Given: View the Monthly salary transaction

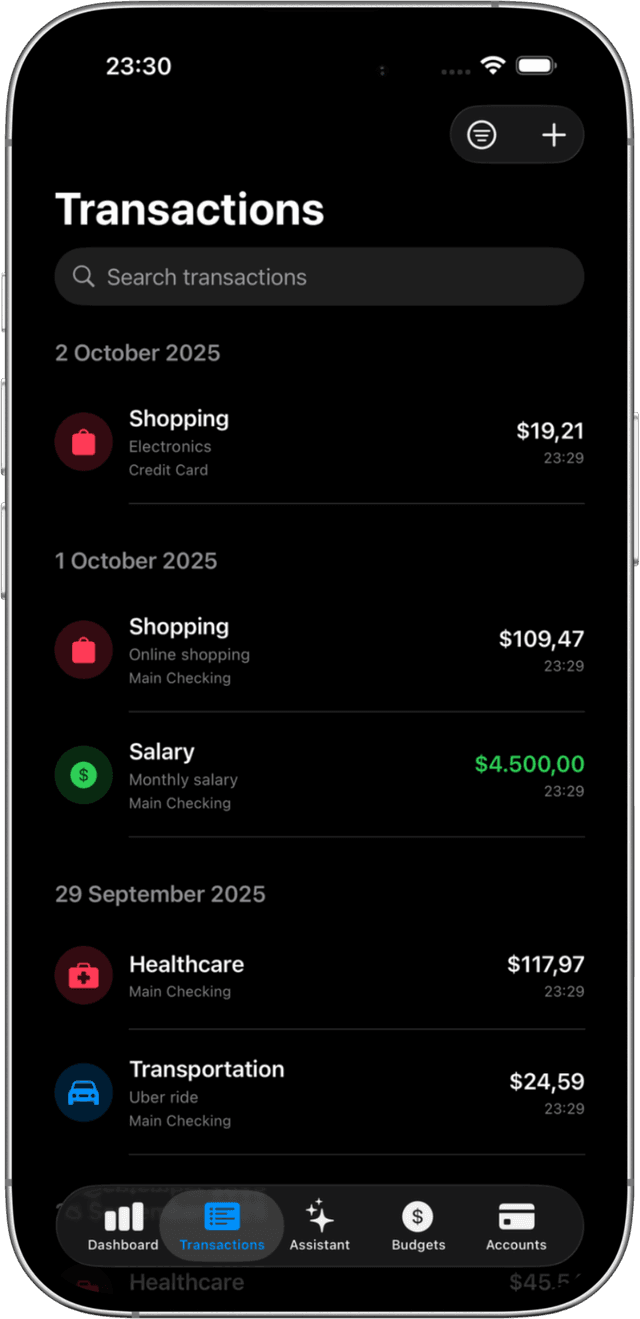Looking at the screenshot, I should click(x=319, y=776).
